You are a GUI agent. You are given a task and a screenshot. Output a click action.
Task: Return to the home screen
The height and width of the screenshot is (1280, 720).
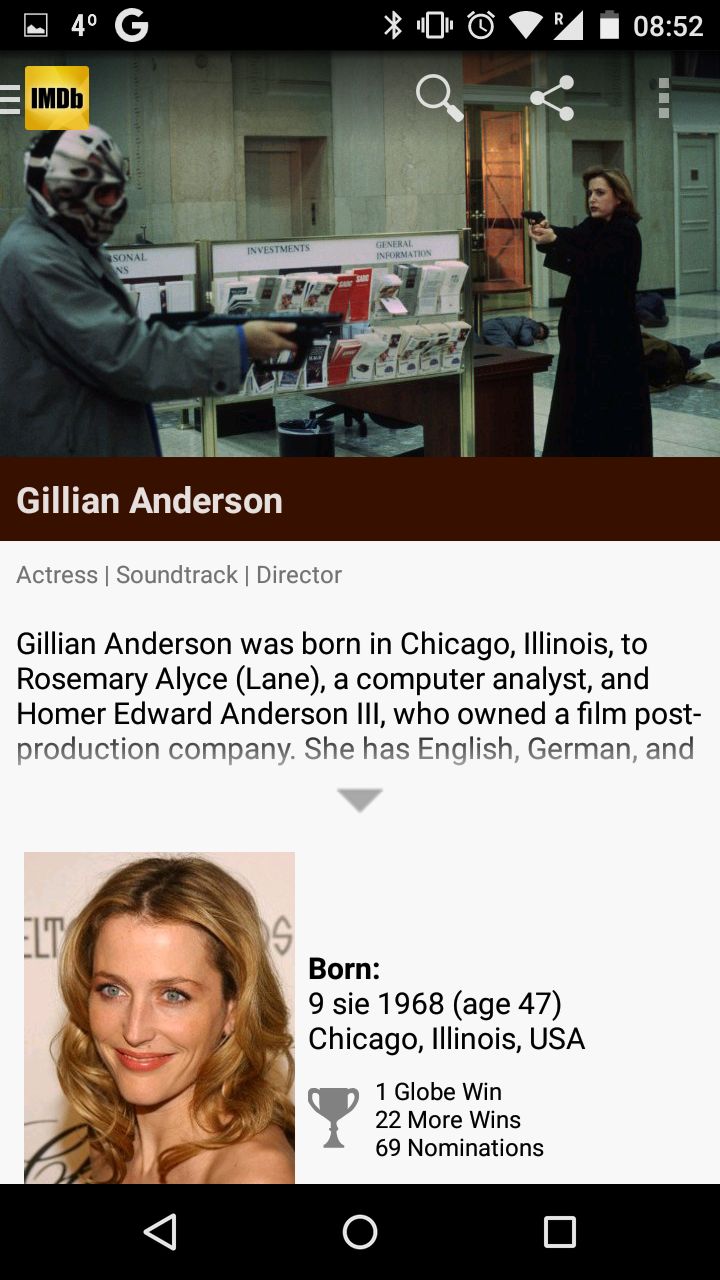360,1232
